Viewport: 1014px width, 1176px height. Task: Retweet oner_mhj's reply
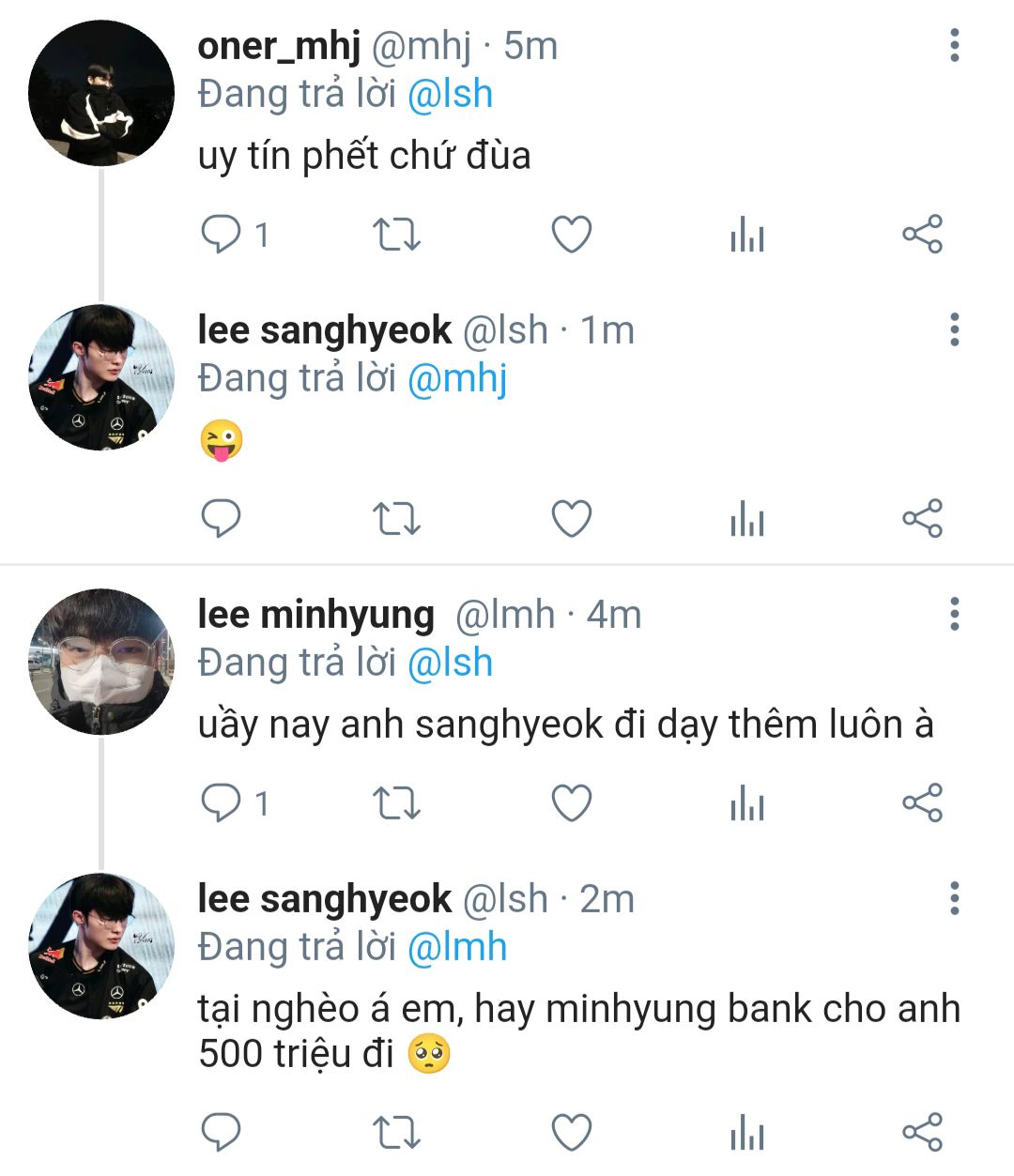[x=396, y=235]
